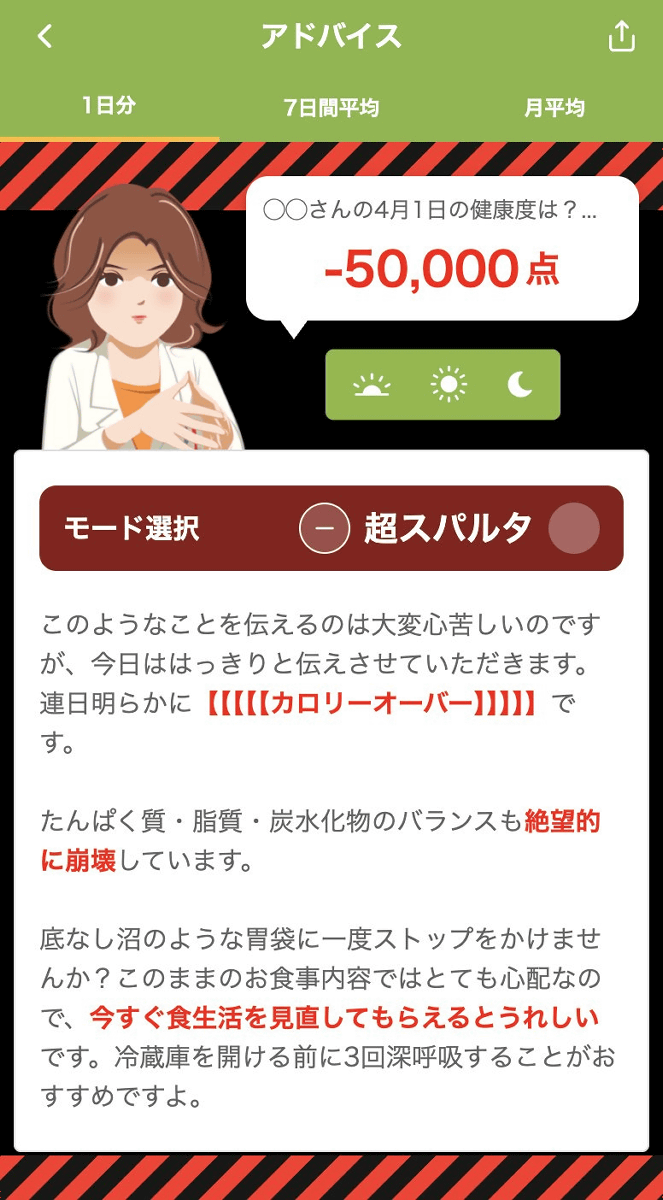Tap the round button right of 超スパルタ
This screenshot has height=1200, width=663.
(574, 528)
